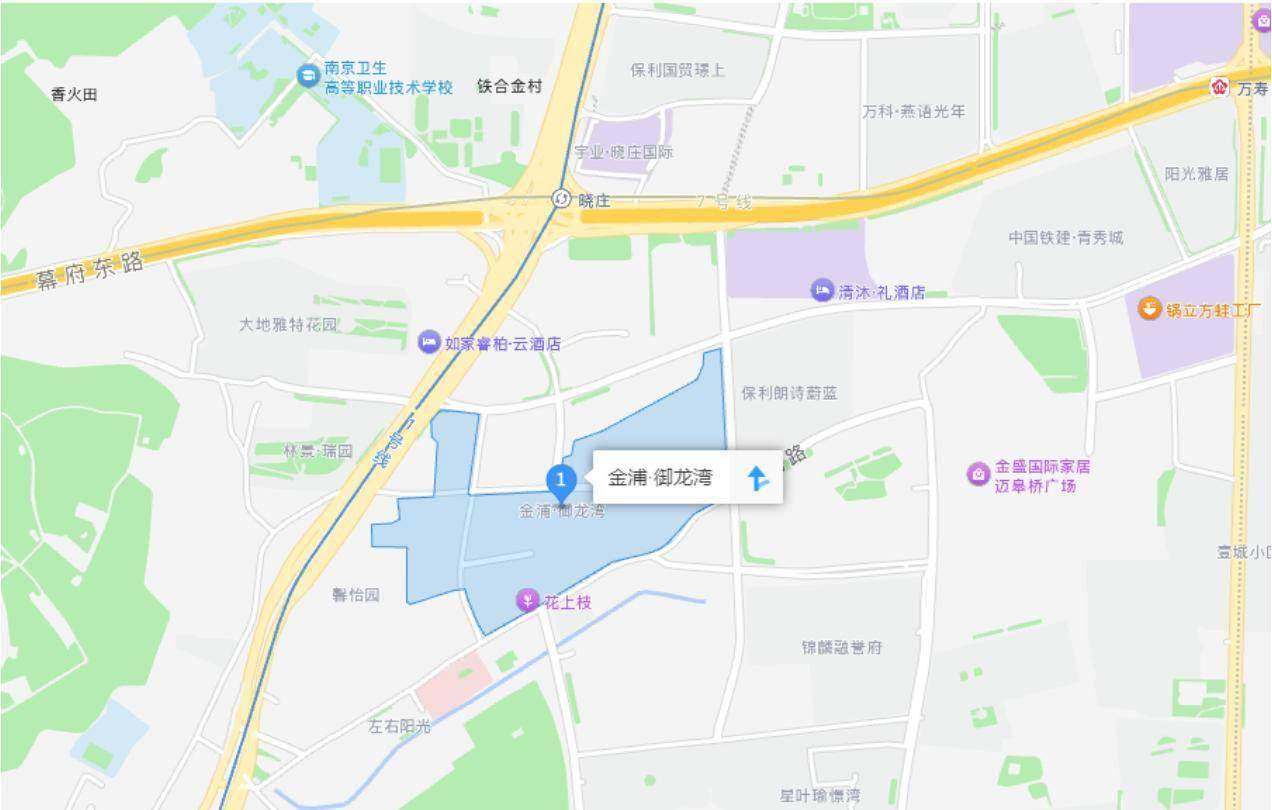
Task: Open directions arrow in 金浦·御龙湾 popup
Action: (x=759, y=478)
